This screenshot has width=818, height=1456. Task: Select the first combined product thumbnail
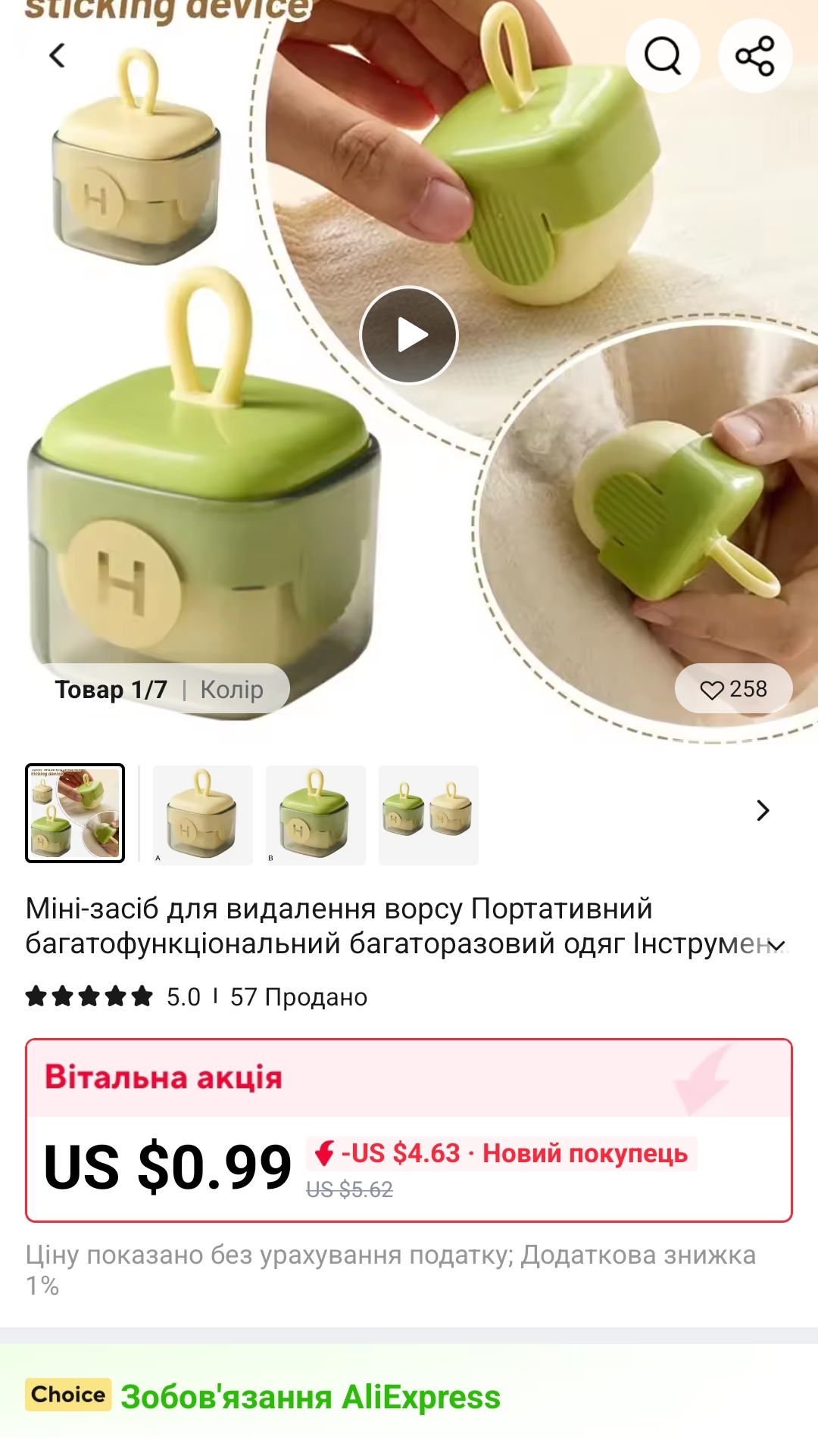75,813
